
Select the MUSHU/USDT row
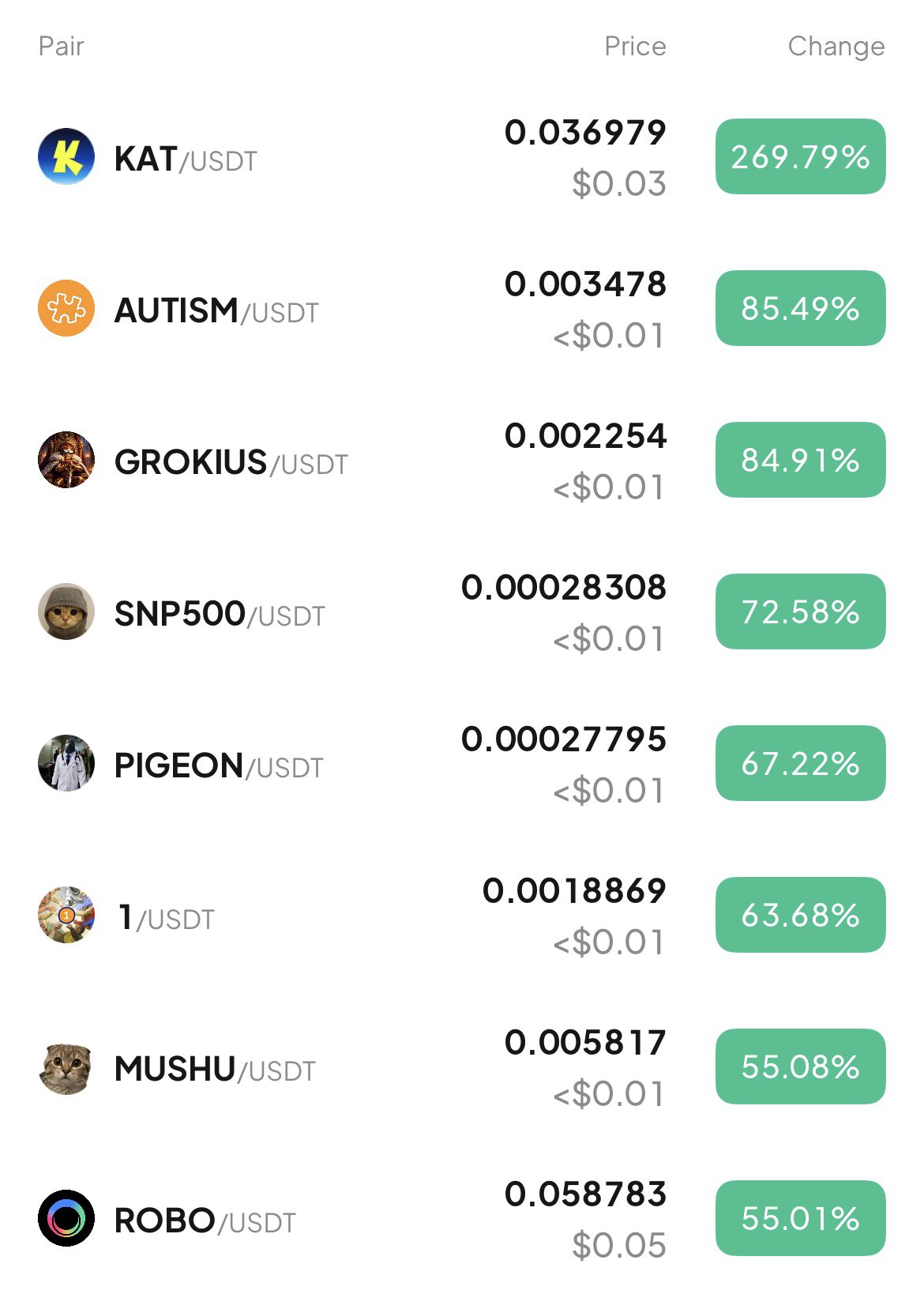tap(214, 1069)
